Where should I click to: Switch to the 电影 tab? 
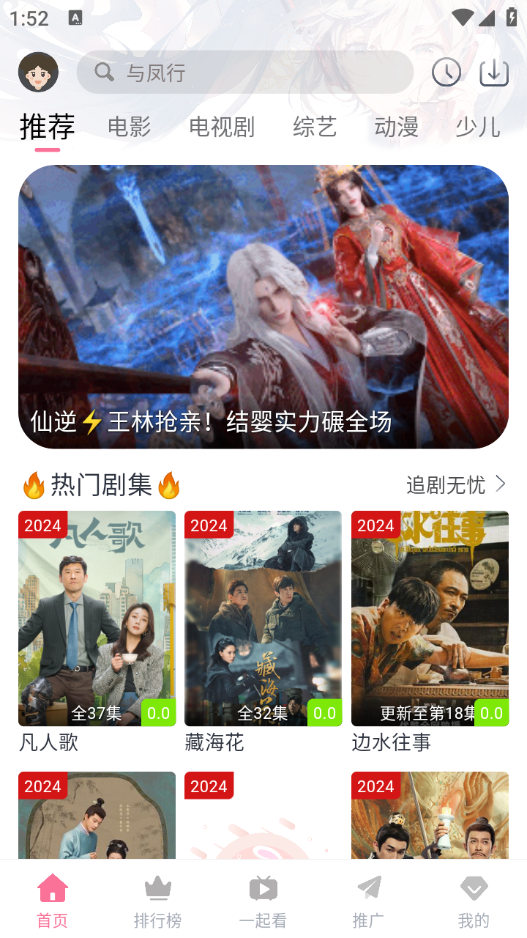pos(129,127)
